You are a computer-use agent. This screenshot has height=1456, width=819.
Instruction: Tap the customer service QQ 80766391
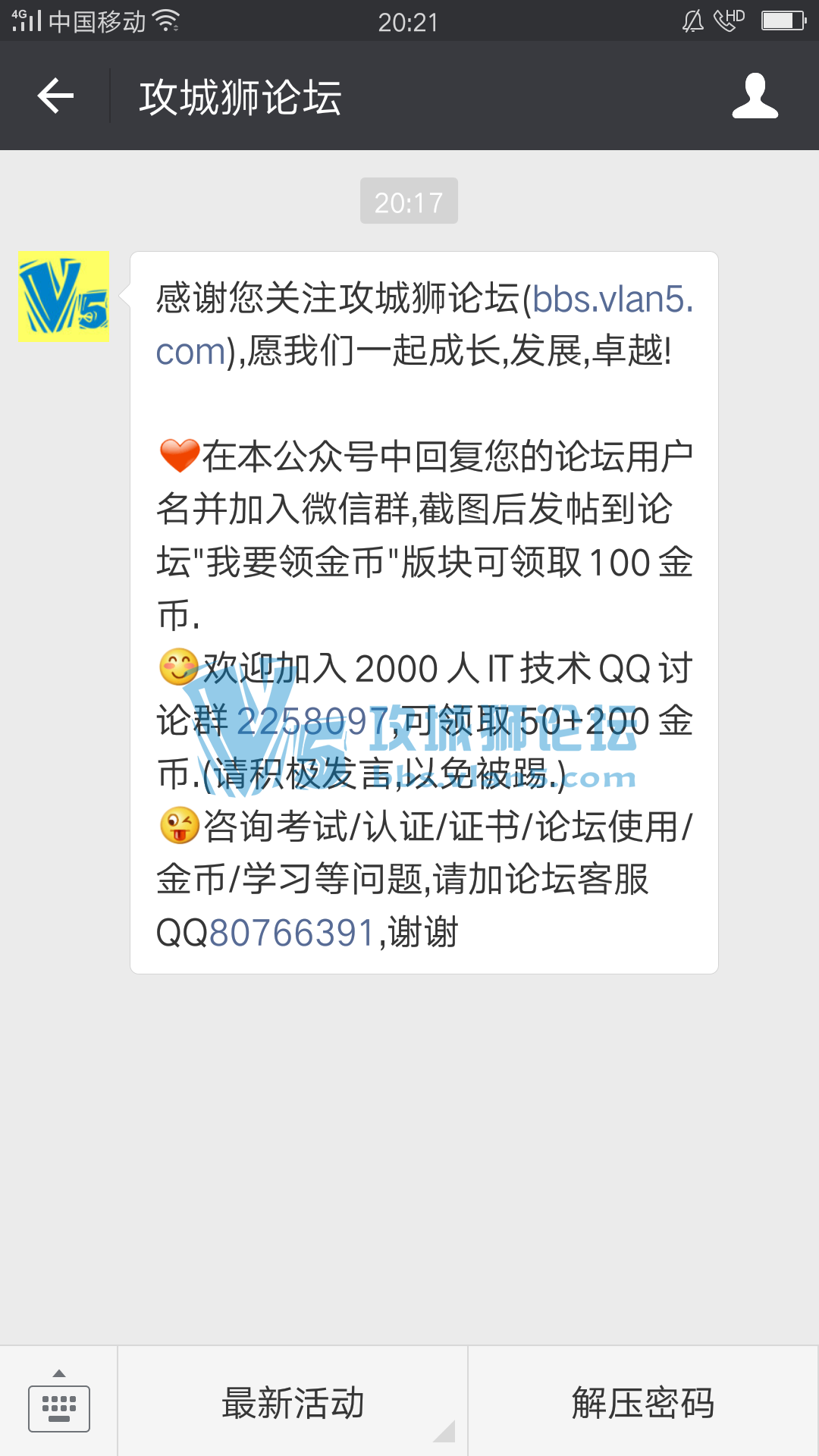292,933
